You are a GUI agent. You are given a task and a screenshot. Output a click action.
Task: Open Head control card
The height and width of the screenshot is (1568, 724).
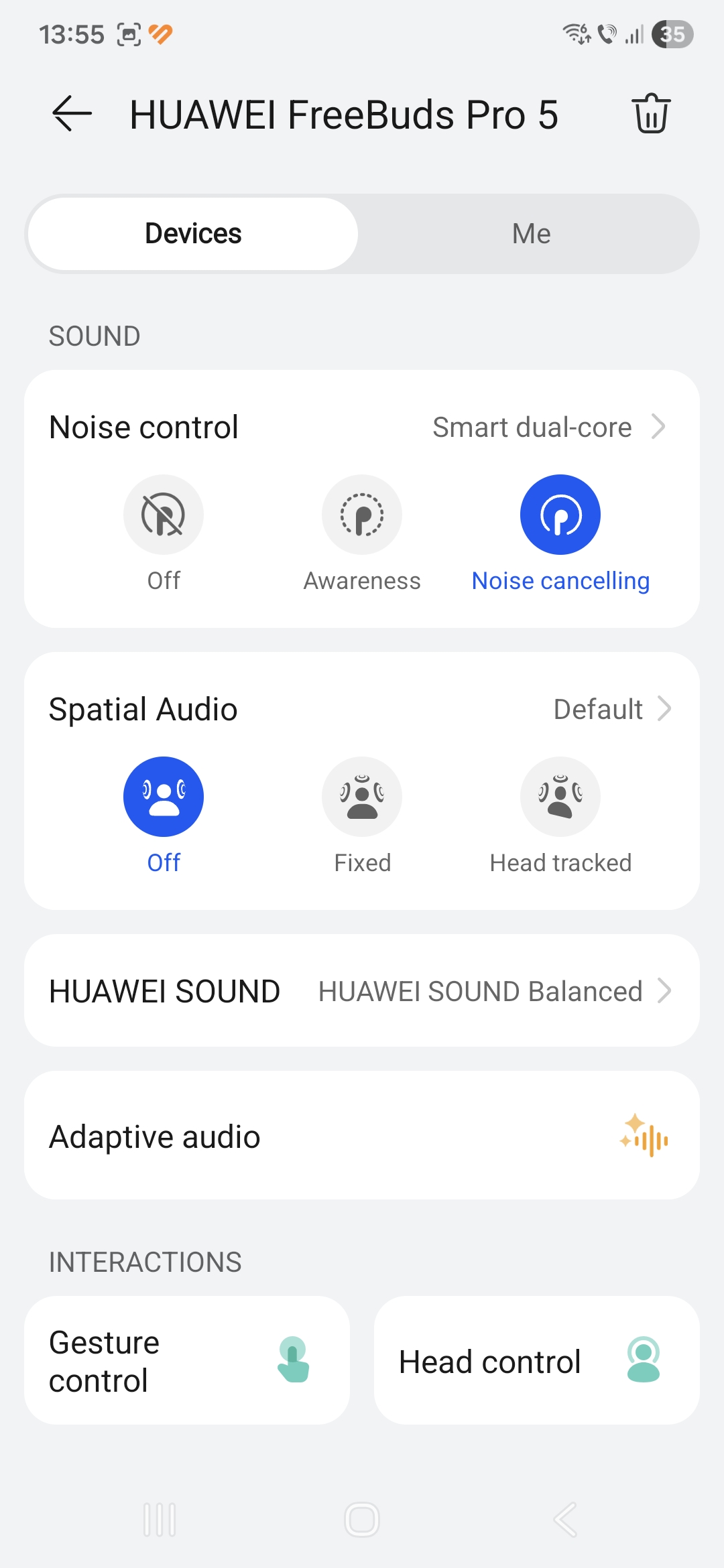click(537, 1361)
